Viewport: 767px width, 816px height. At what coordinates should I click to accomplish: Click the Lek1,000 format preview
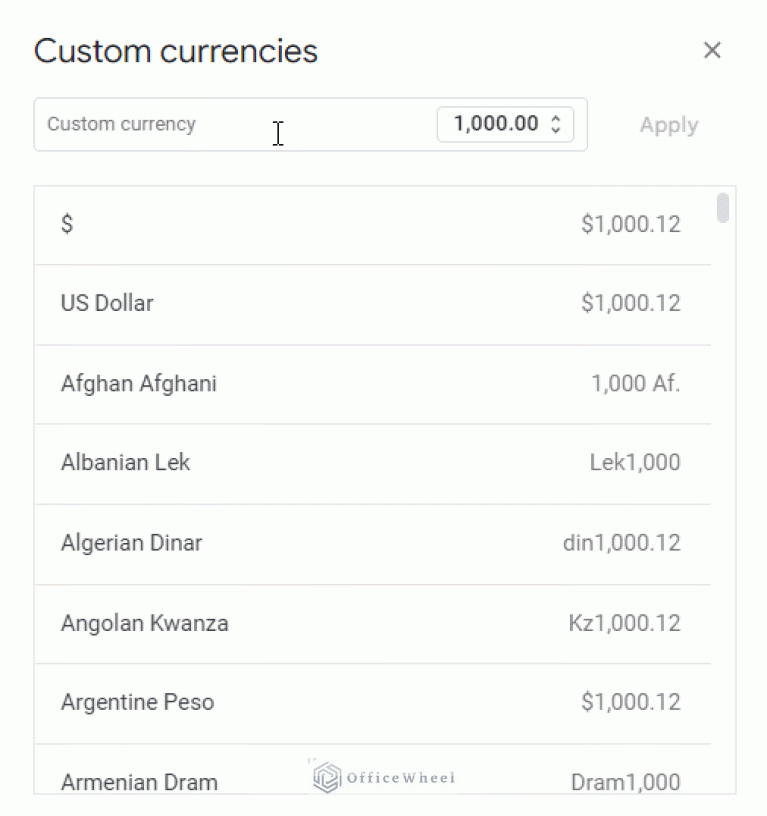click(634, 462)
